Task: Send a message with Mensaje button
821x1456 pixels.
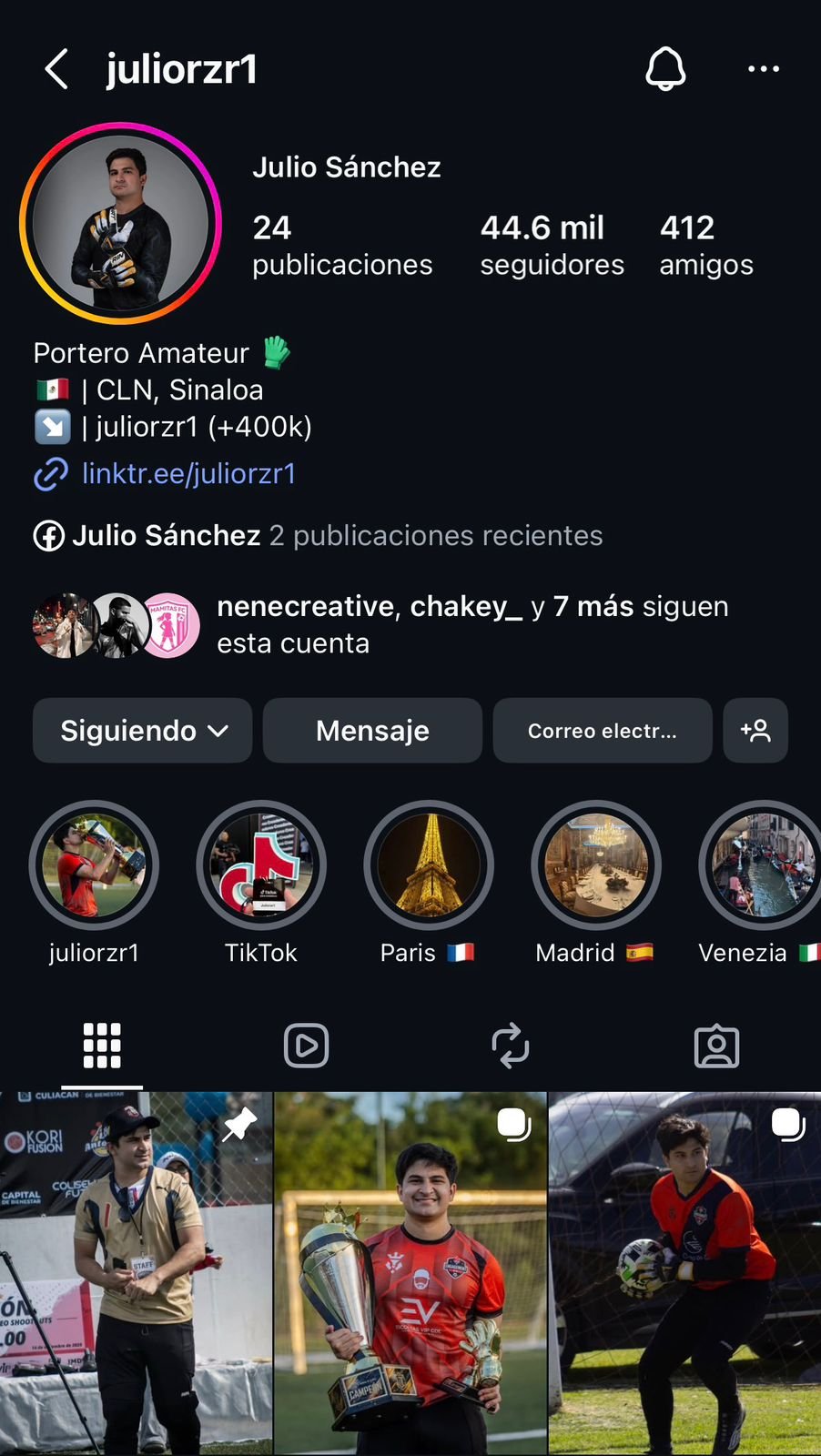Action: coord(372,731)
